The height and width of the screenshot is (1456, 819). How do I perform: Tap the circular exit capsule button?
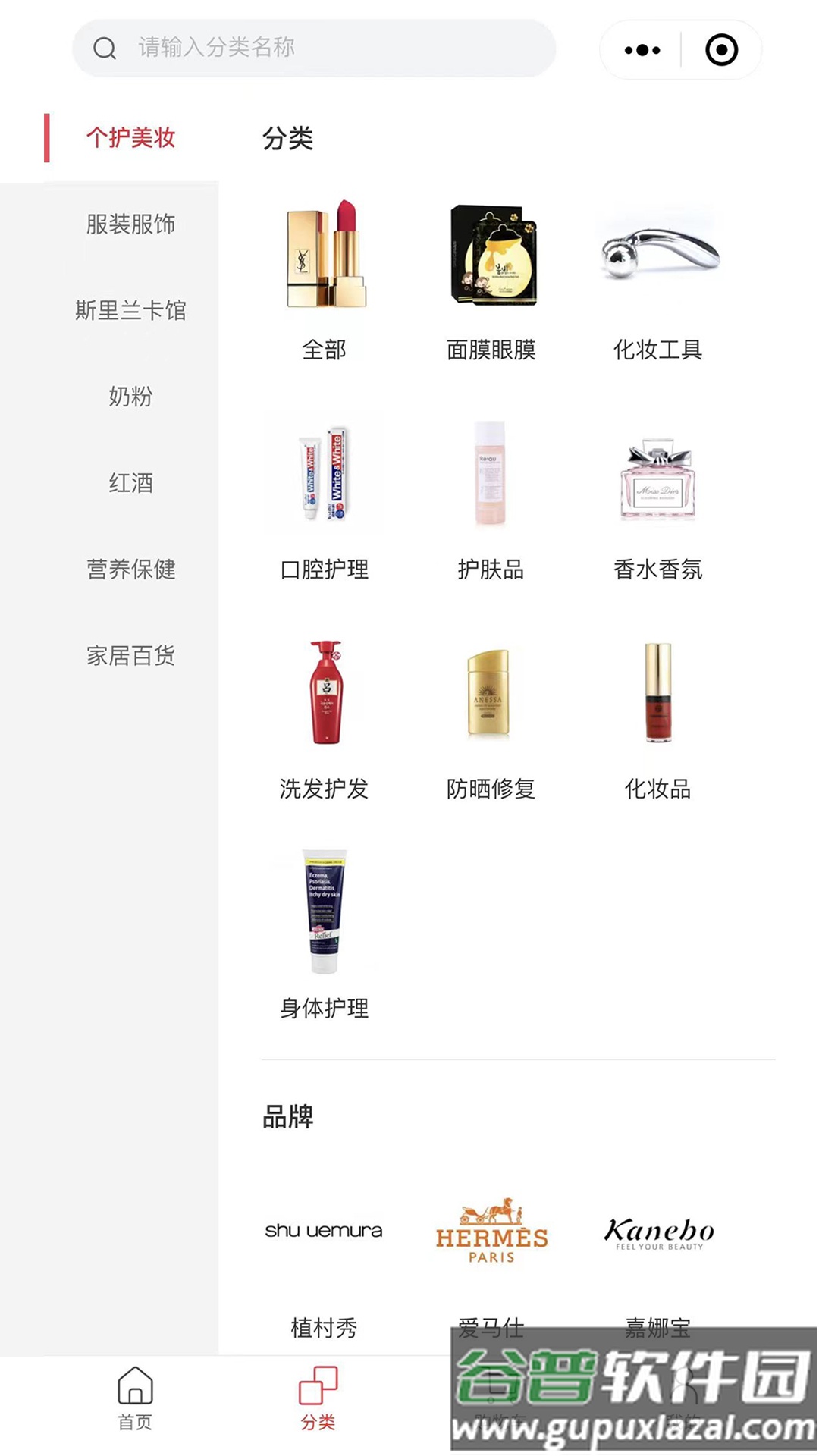click(720, 49)
